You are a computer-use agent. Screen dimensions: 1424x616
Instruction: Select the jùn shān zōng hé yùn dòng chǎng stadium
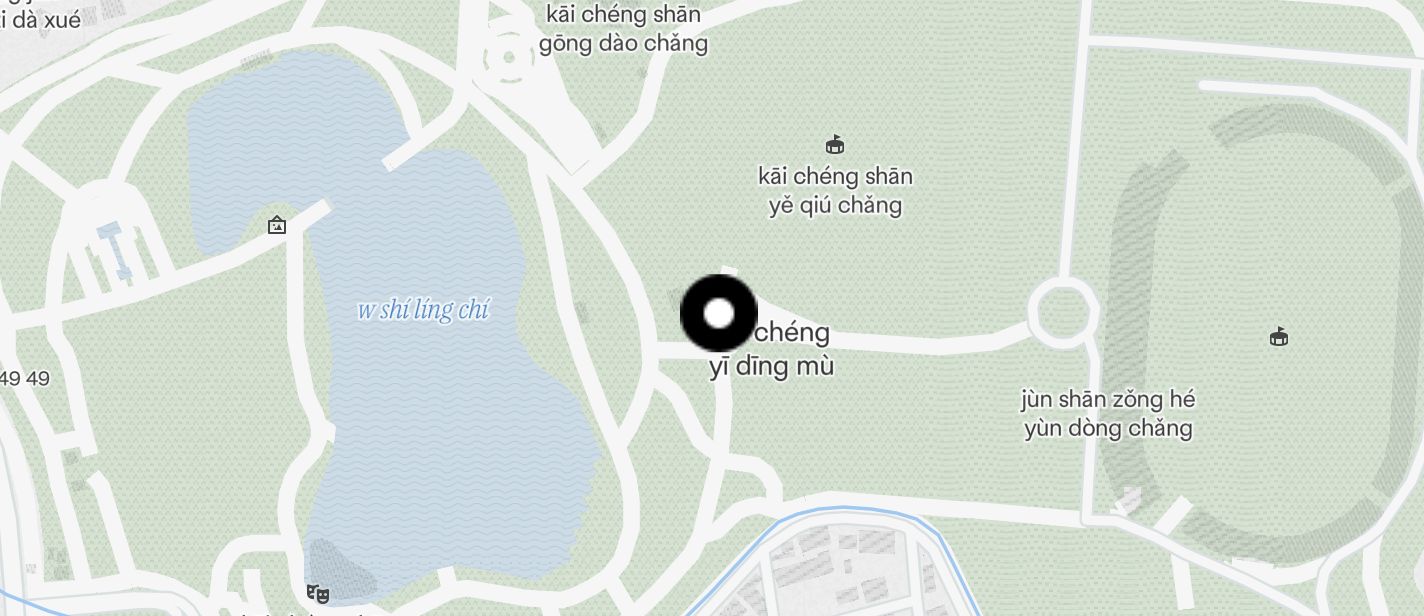[1278, 336]
